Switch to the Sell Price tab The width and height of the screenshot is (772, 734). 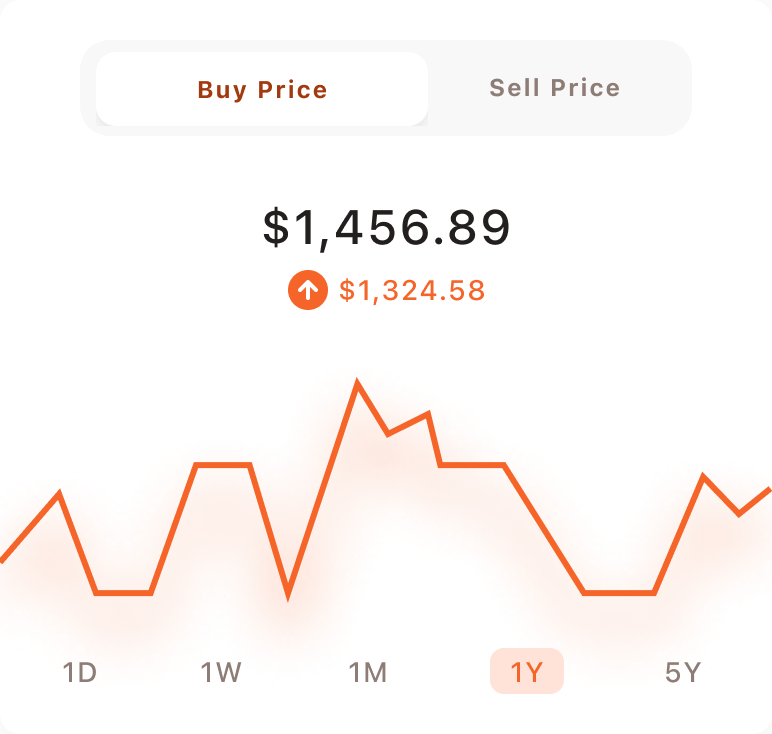tap(555, 88)
